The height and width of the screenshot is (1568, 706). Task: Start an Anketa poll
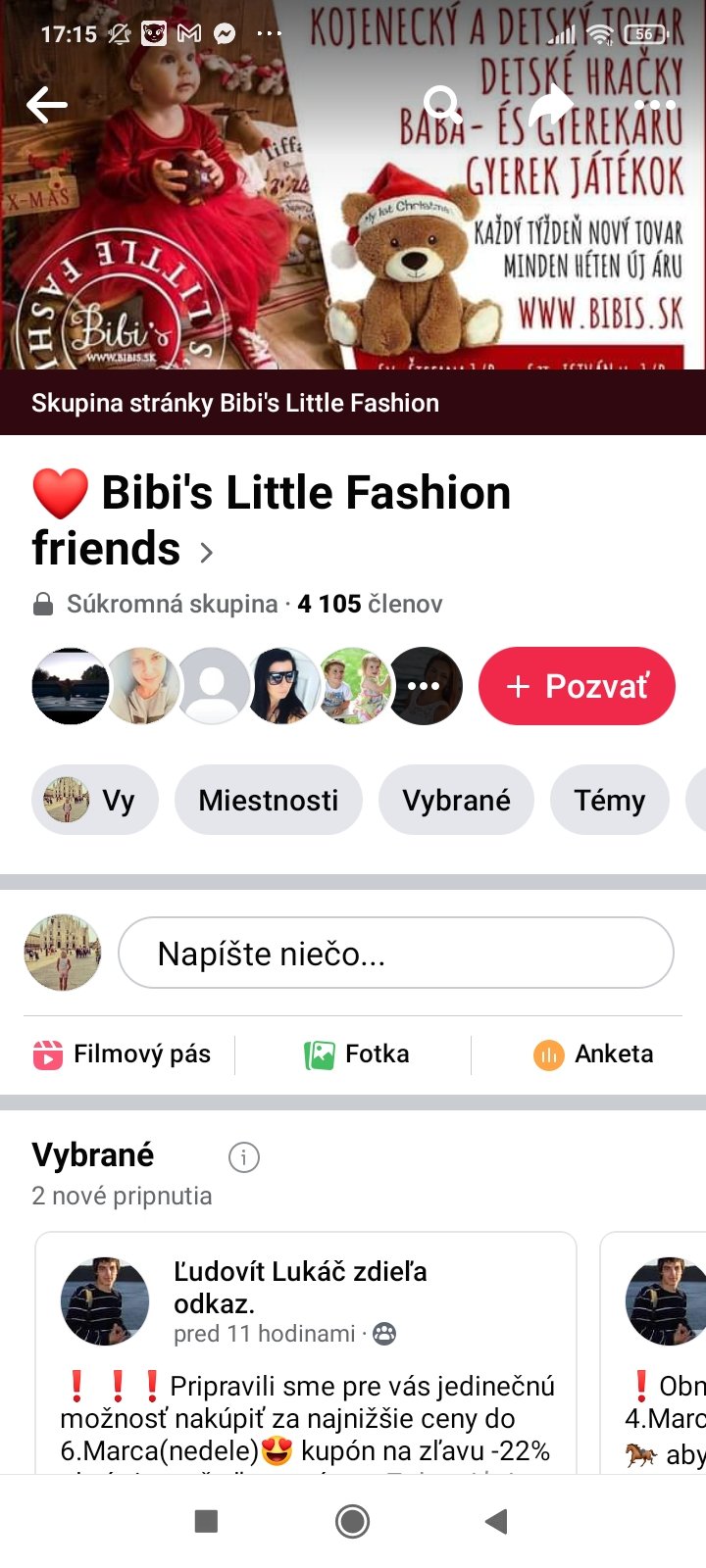(x=593, y=1054)
